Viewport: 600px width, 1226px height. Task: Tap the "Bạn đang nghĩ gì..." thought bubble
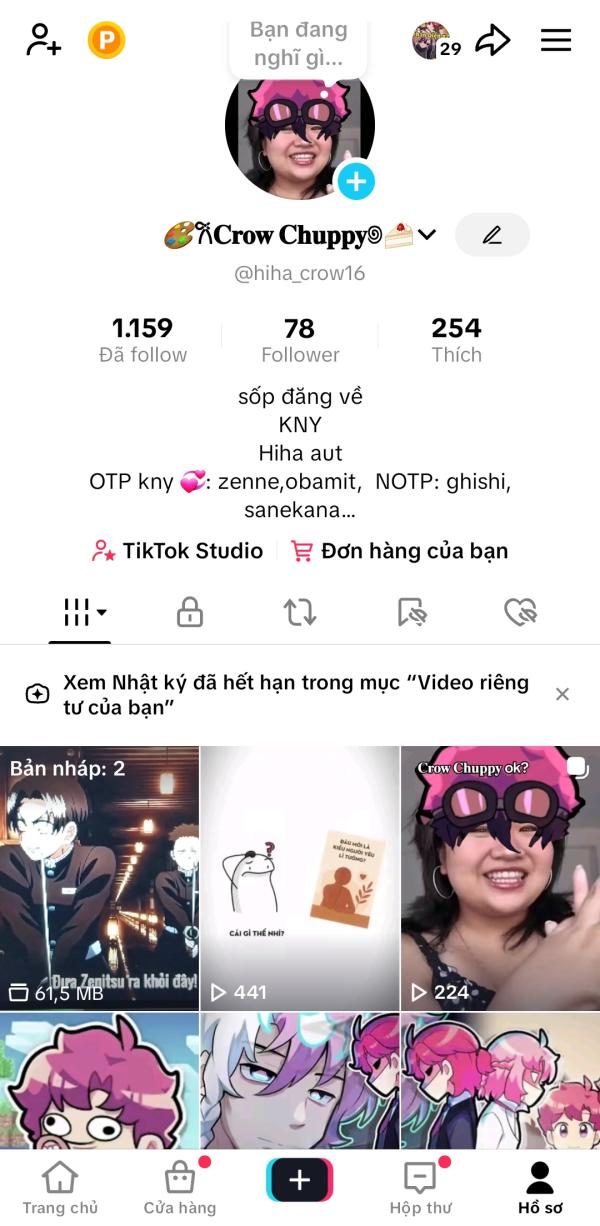[298, 45]
